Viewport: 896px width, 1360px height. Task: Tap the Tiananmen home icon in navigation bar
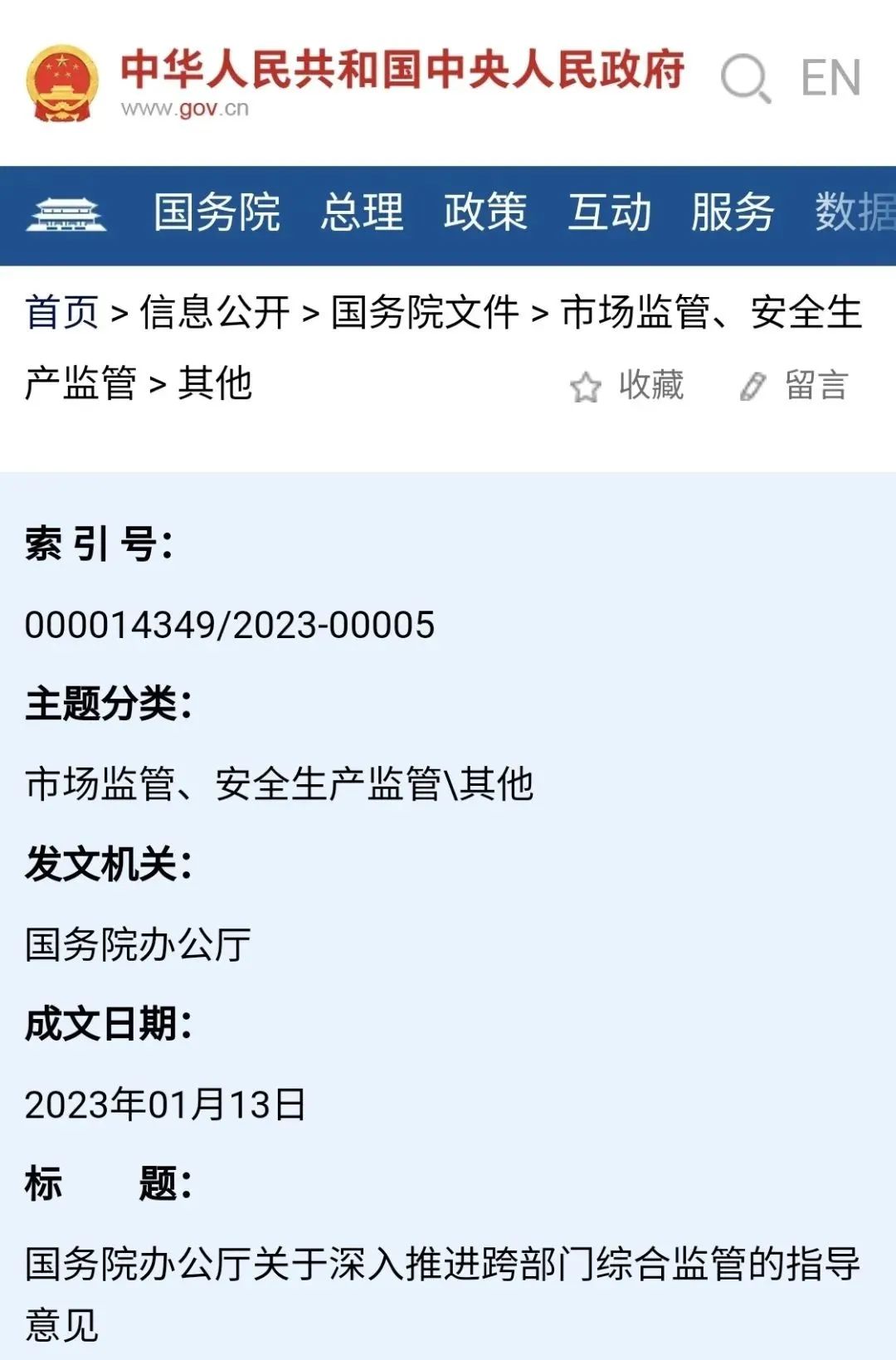(66, 214)
